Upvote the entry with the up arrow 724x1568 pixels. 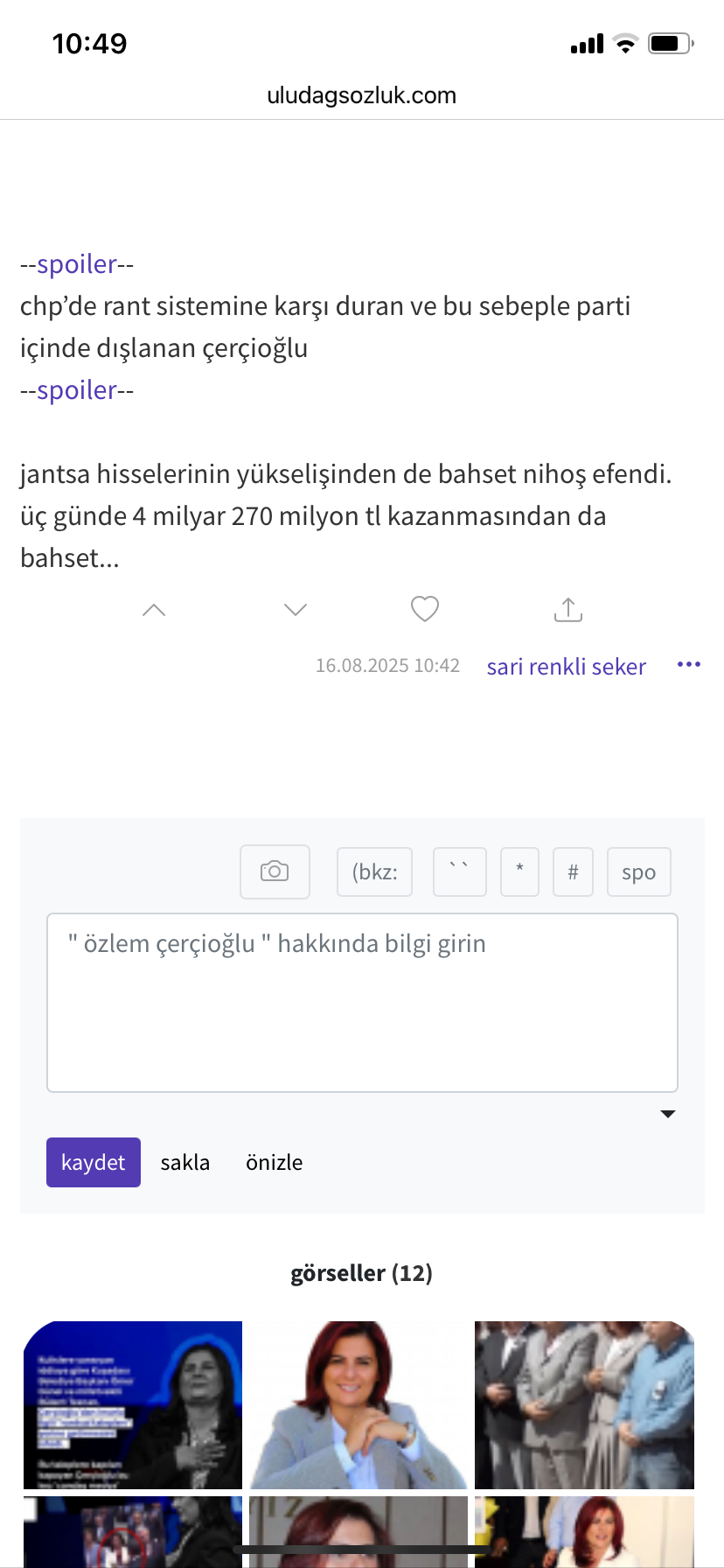154,610
